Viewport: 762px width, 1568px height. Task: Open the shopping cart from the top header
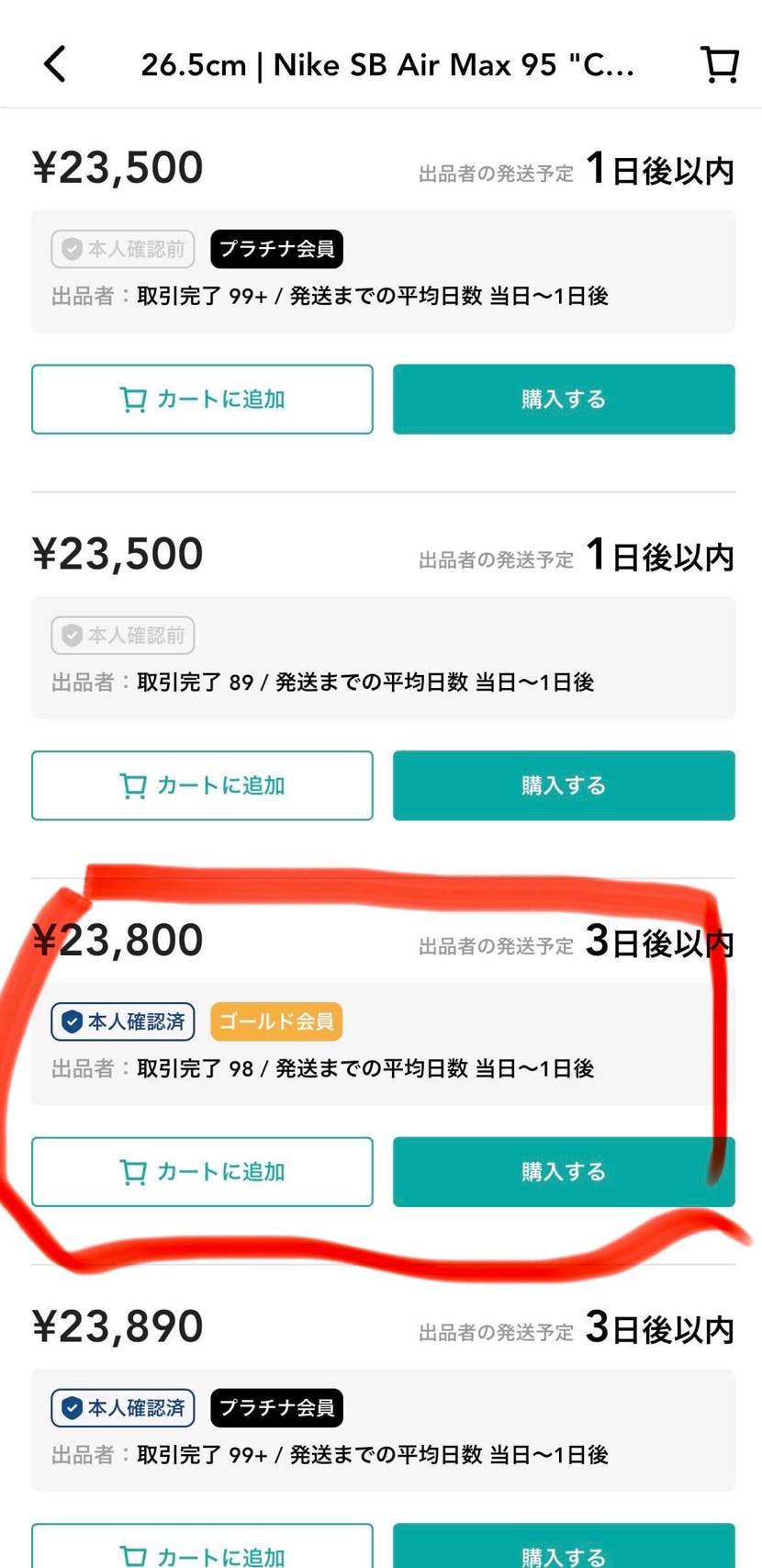(720, 63)
